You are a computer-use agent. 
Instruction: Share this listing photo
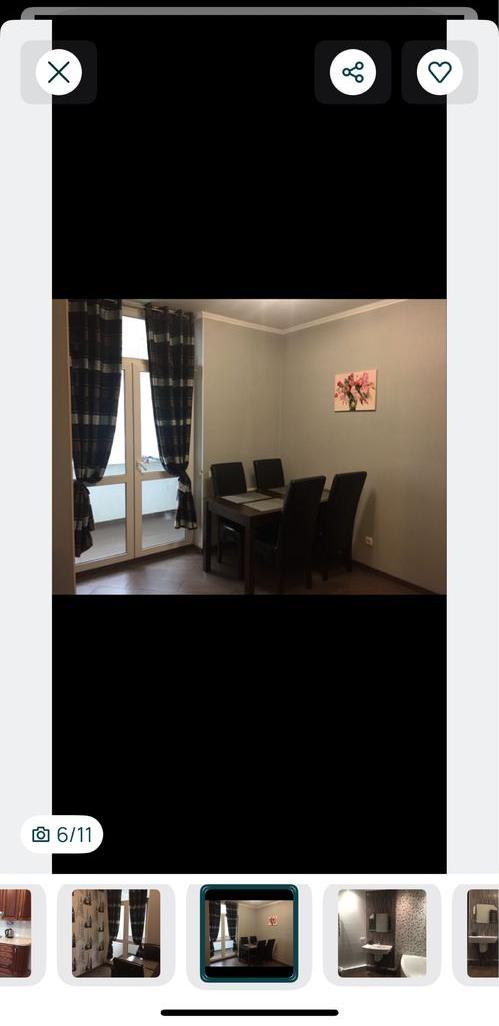353,72
